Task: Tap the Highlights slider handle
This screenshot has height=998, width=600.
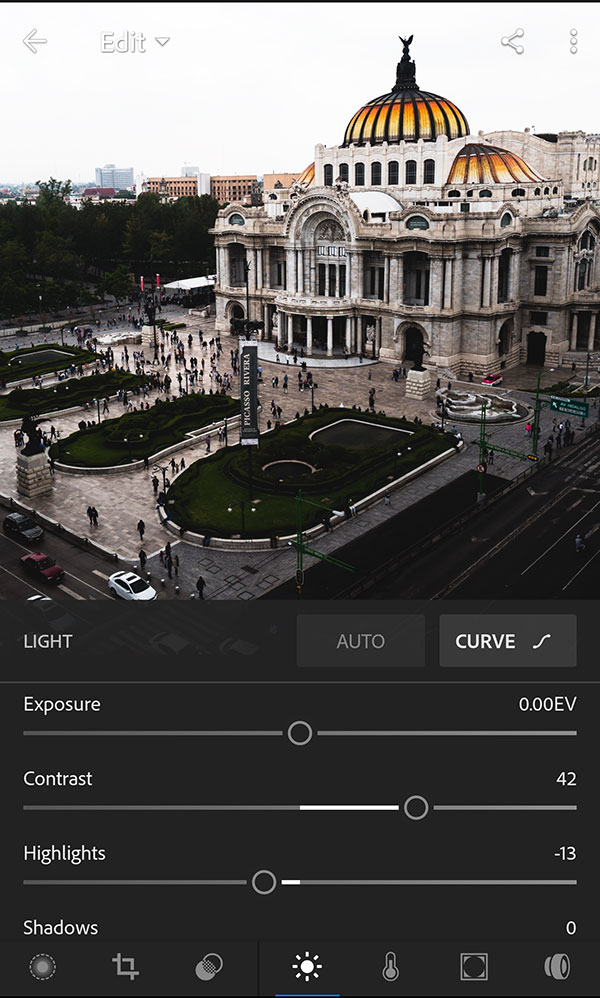Action: click(264, 882)
